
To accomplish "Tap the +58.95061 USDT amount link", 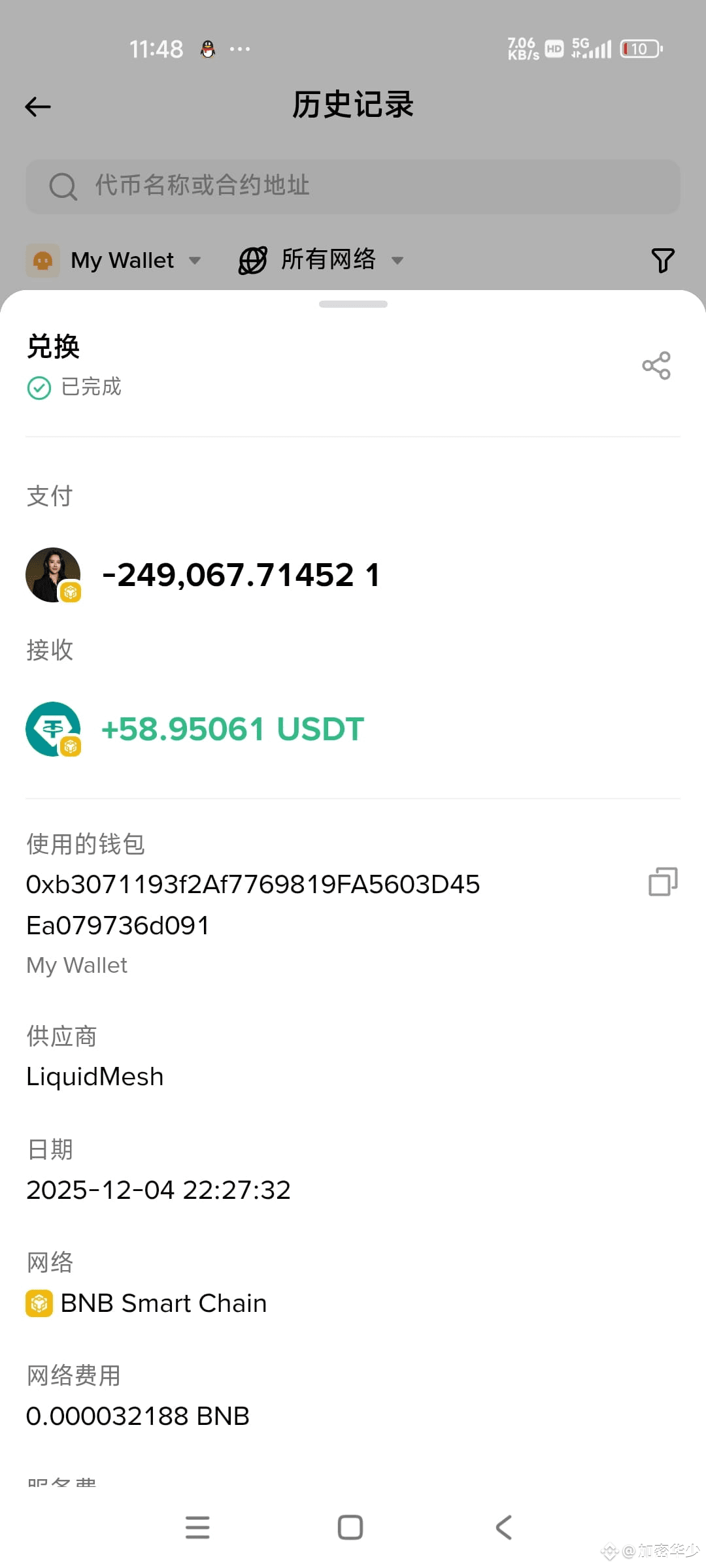I will tap(231, 728).
